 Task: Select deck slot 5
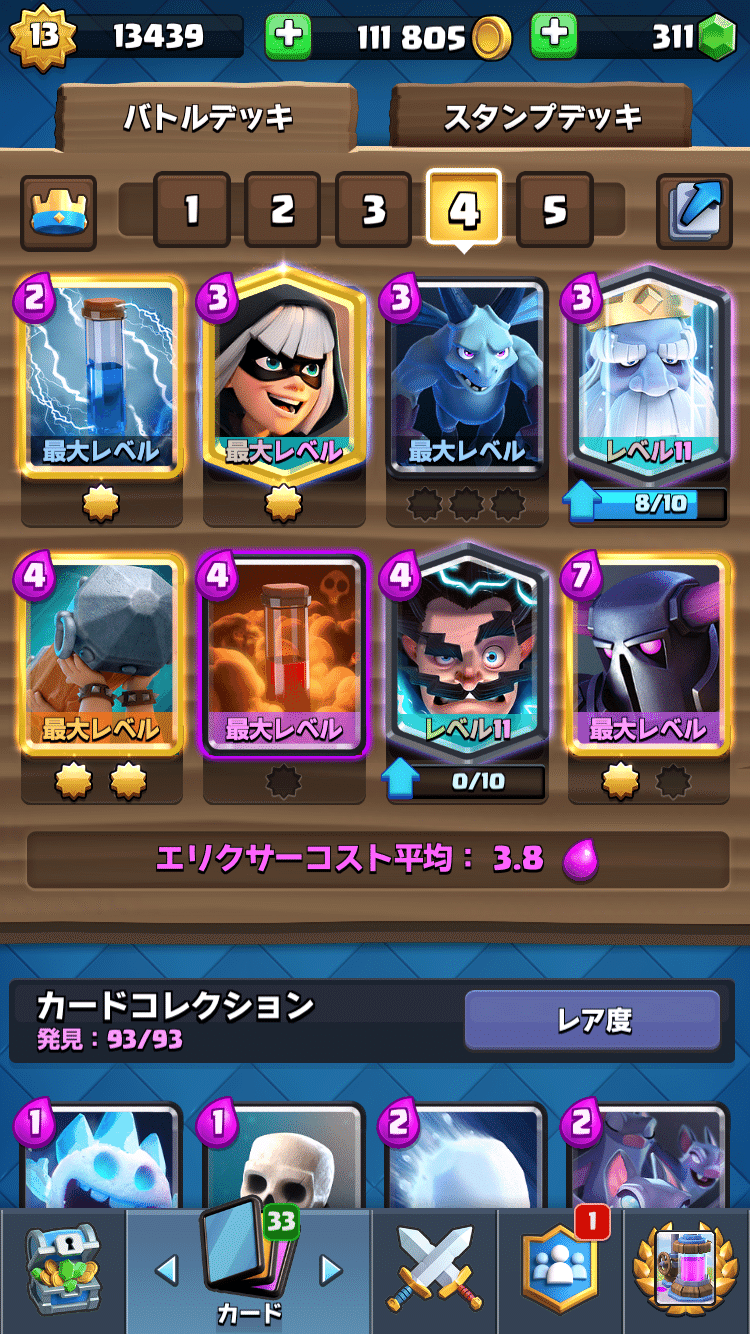tap(555, 209)
